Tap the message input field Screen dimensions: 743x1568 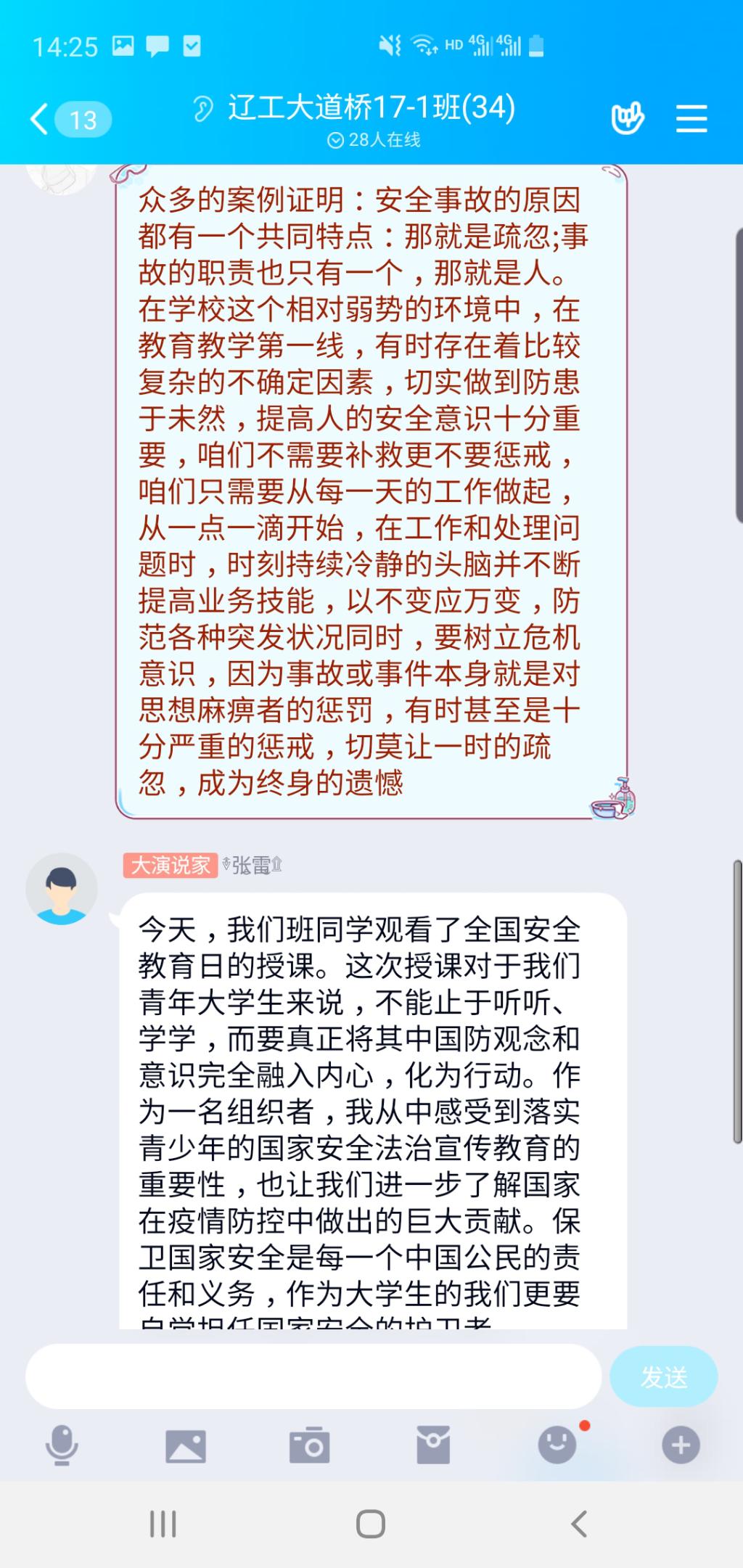[x=313, y=1376]
